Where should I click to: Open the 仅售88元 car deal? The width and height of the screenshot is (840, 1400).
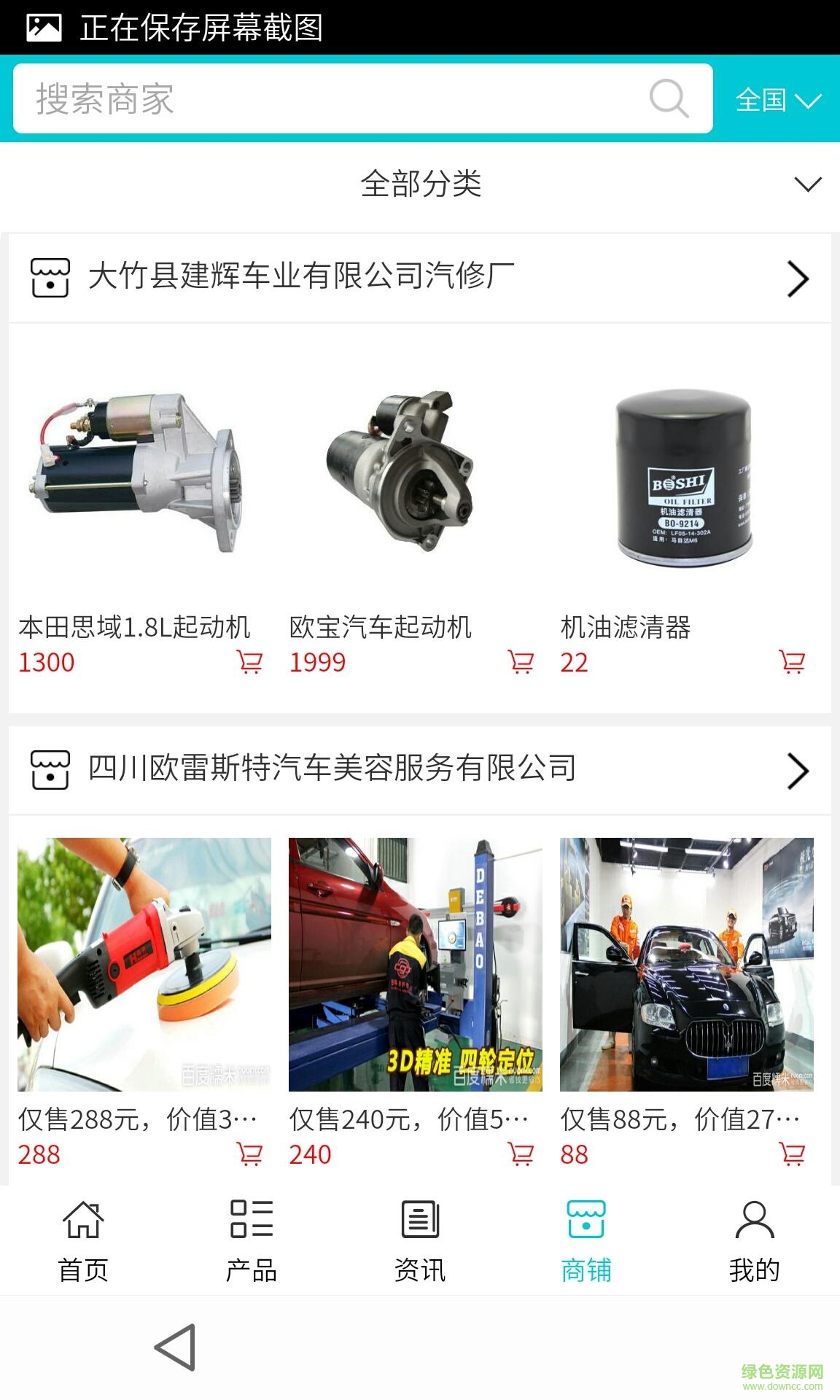click(686, 964)
